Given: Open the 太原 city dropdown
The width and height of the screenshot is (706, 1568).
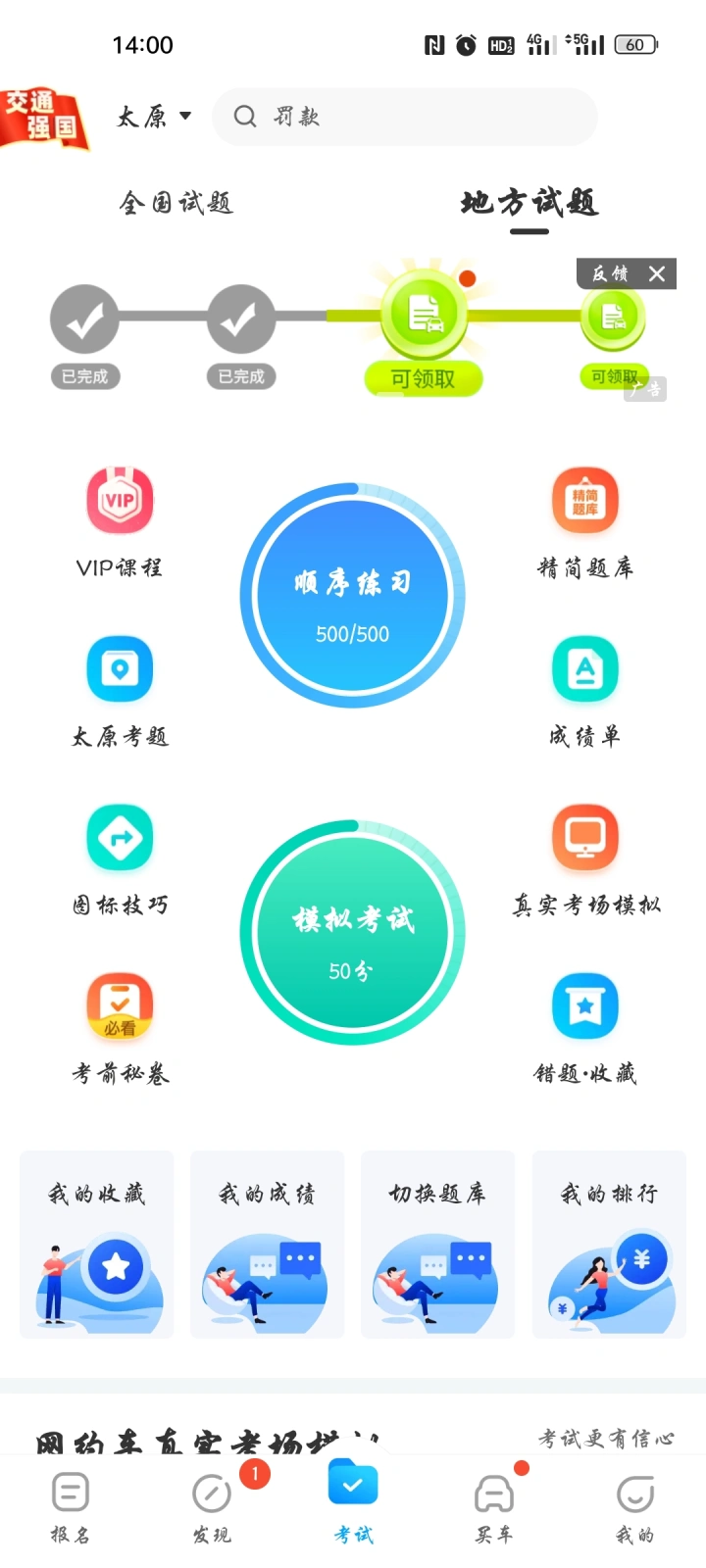Looking at the screenshot, I should [154, 117].
